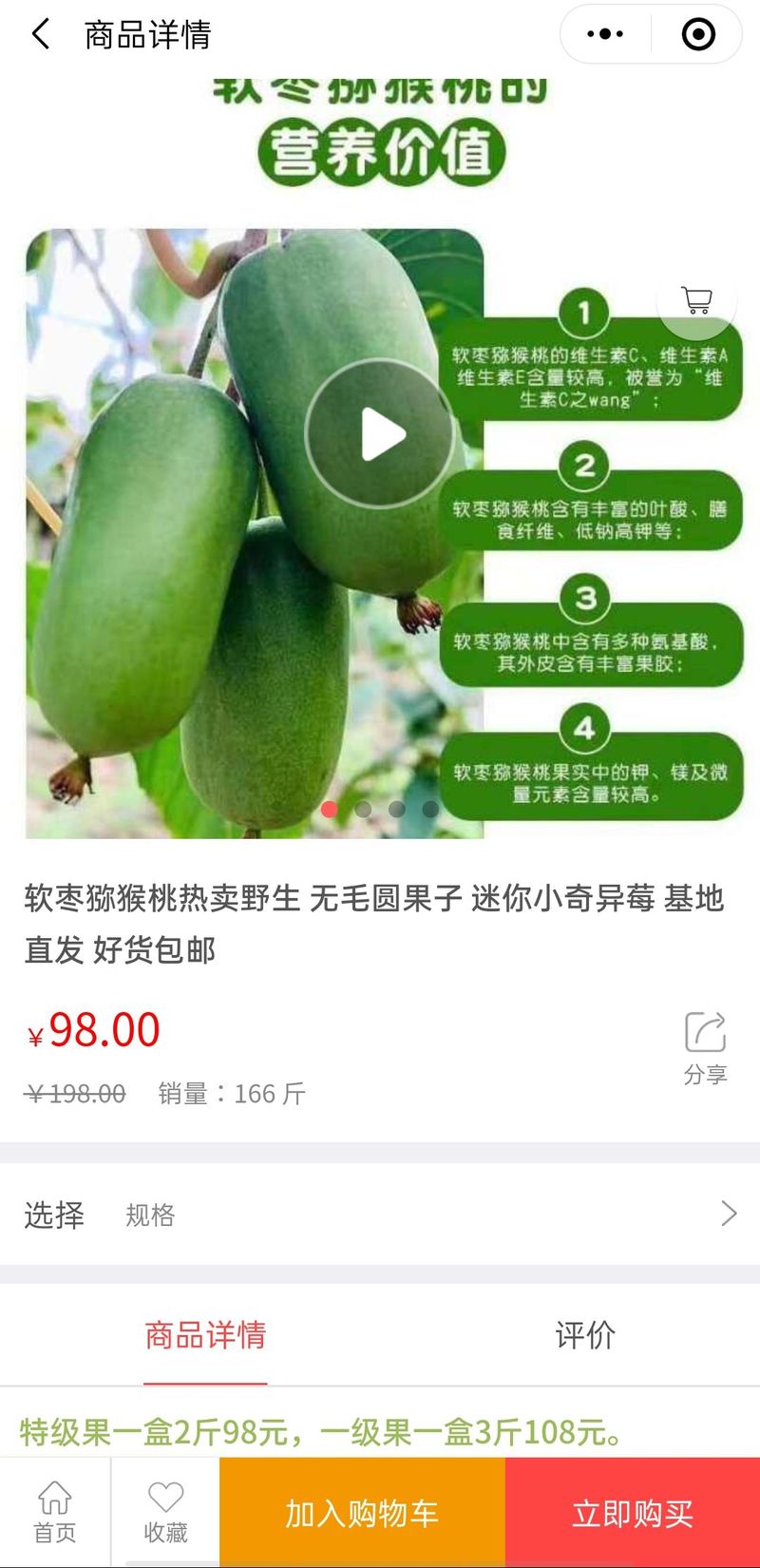Share this product via 分享

click(705, 1048)
